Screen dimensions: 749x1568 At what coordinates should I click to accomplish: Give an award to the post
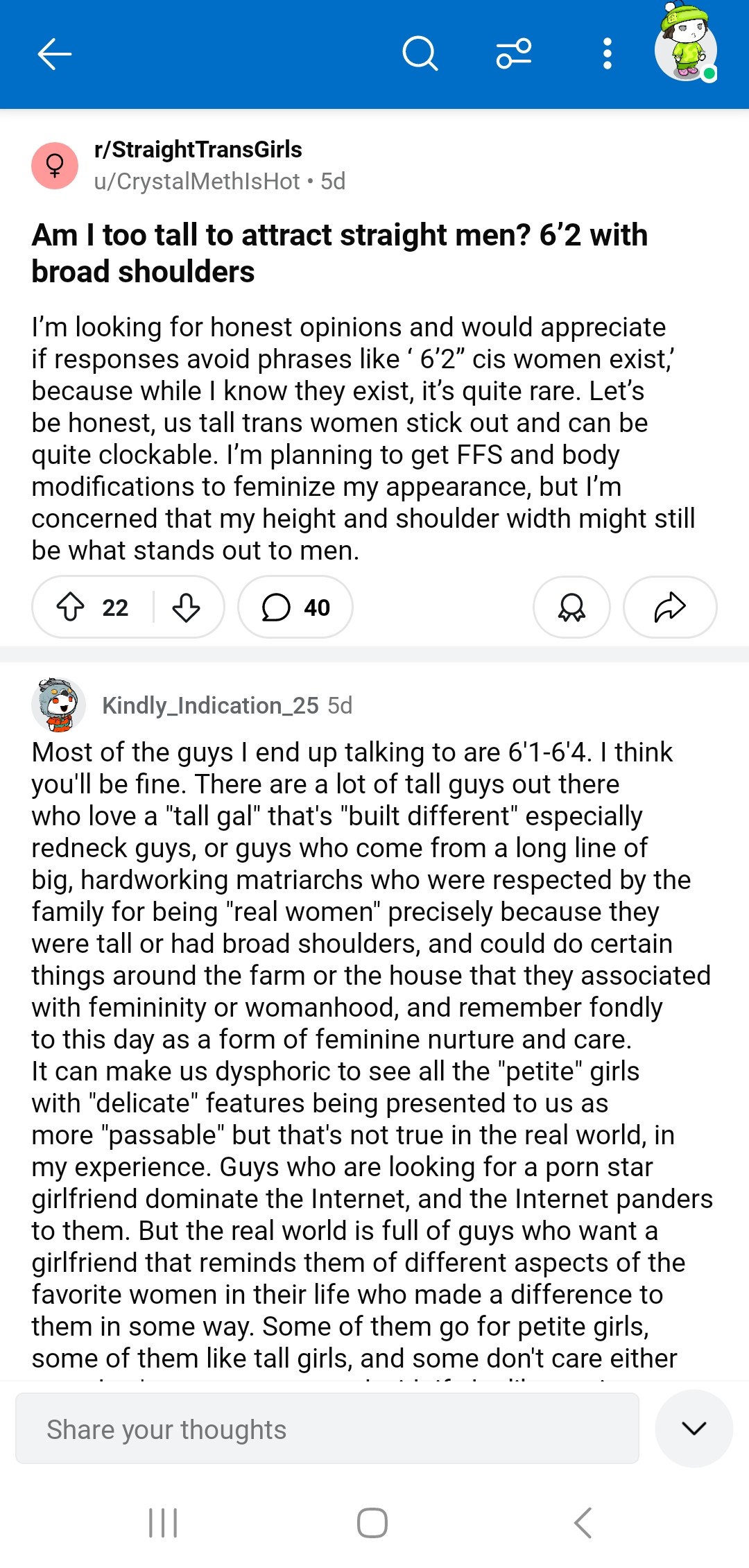tap(571, 608)
